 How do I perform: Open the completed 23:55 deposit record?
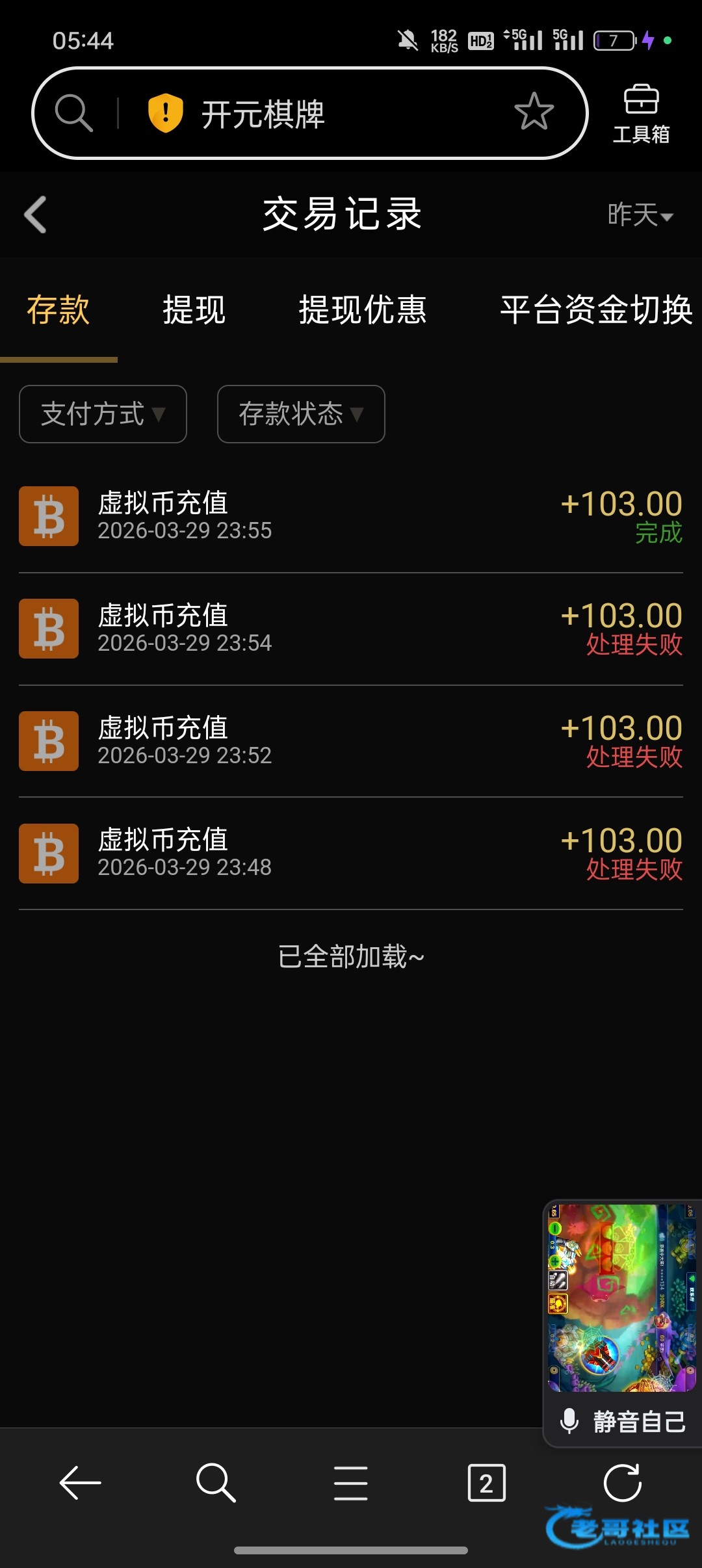pyautogui.click(x=351, y=517)
